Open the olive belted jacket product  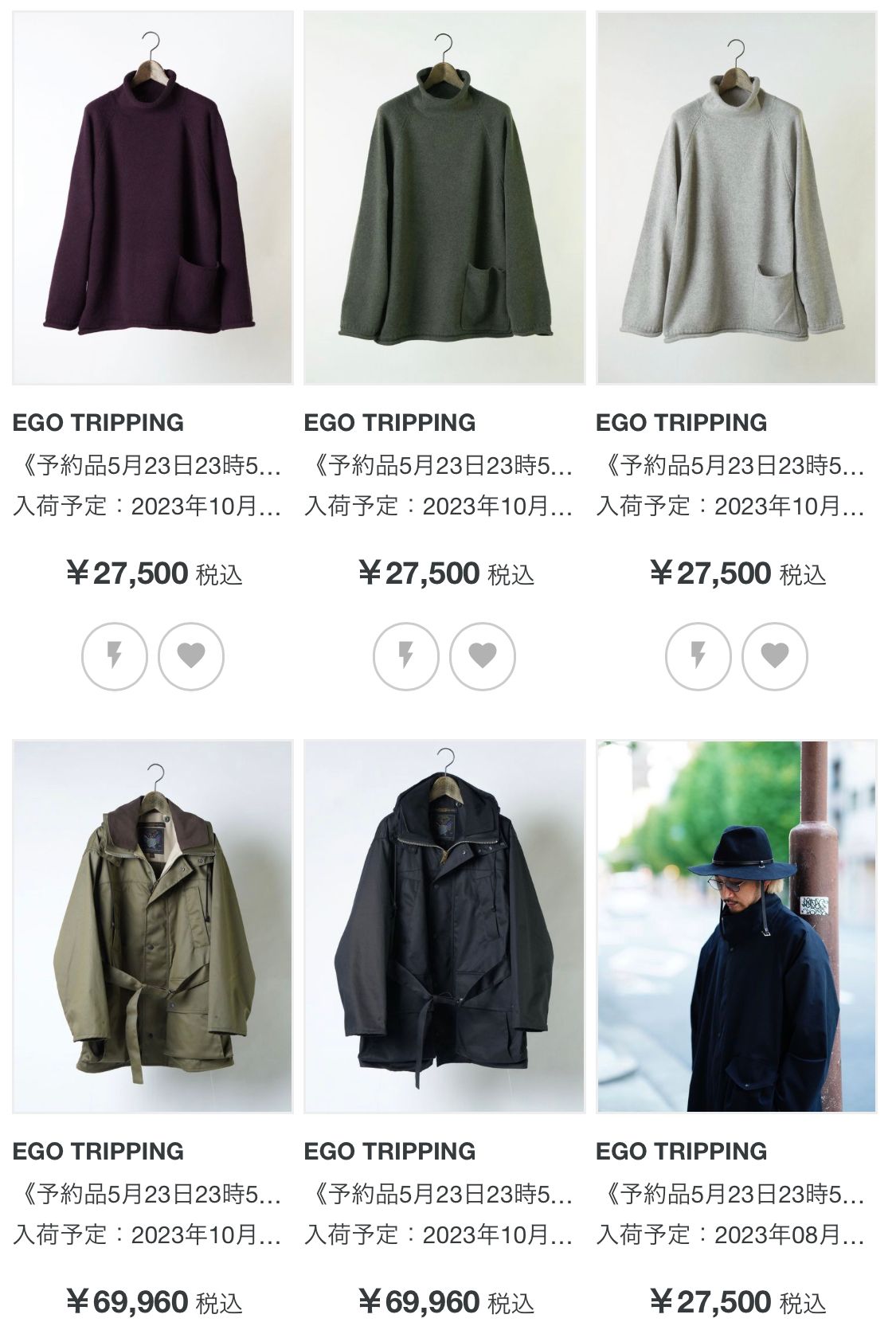click(x=153, y=926)
